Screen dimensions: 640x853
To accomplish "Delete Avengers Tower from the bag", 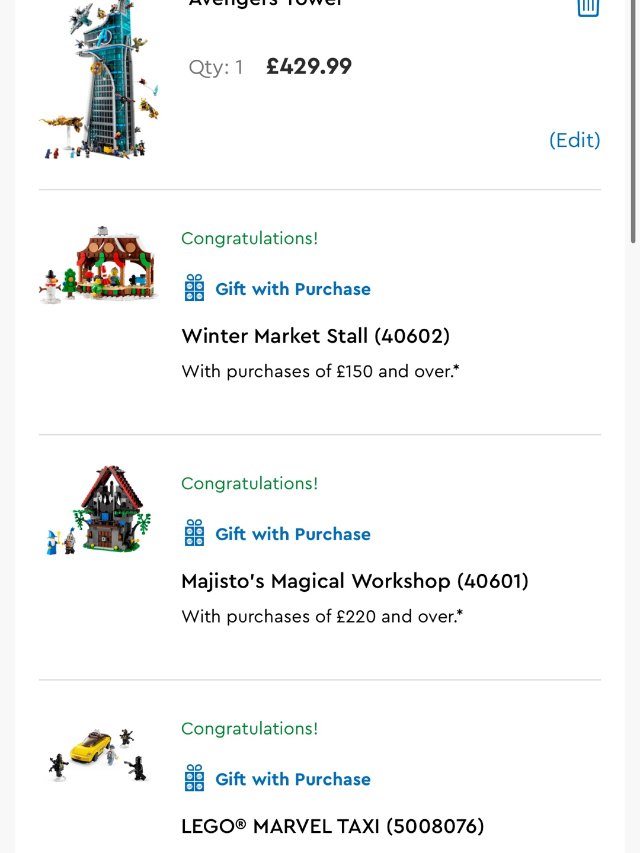I will click(x=588, y=7).
